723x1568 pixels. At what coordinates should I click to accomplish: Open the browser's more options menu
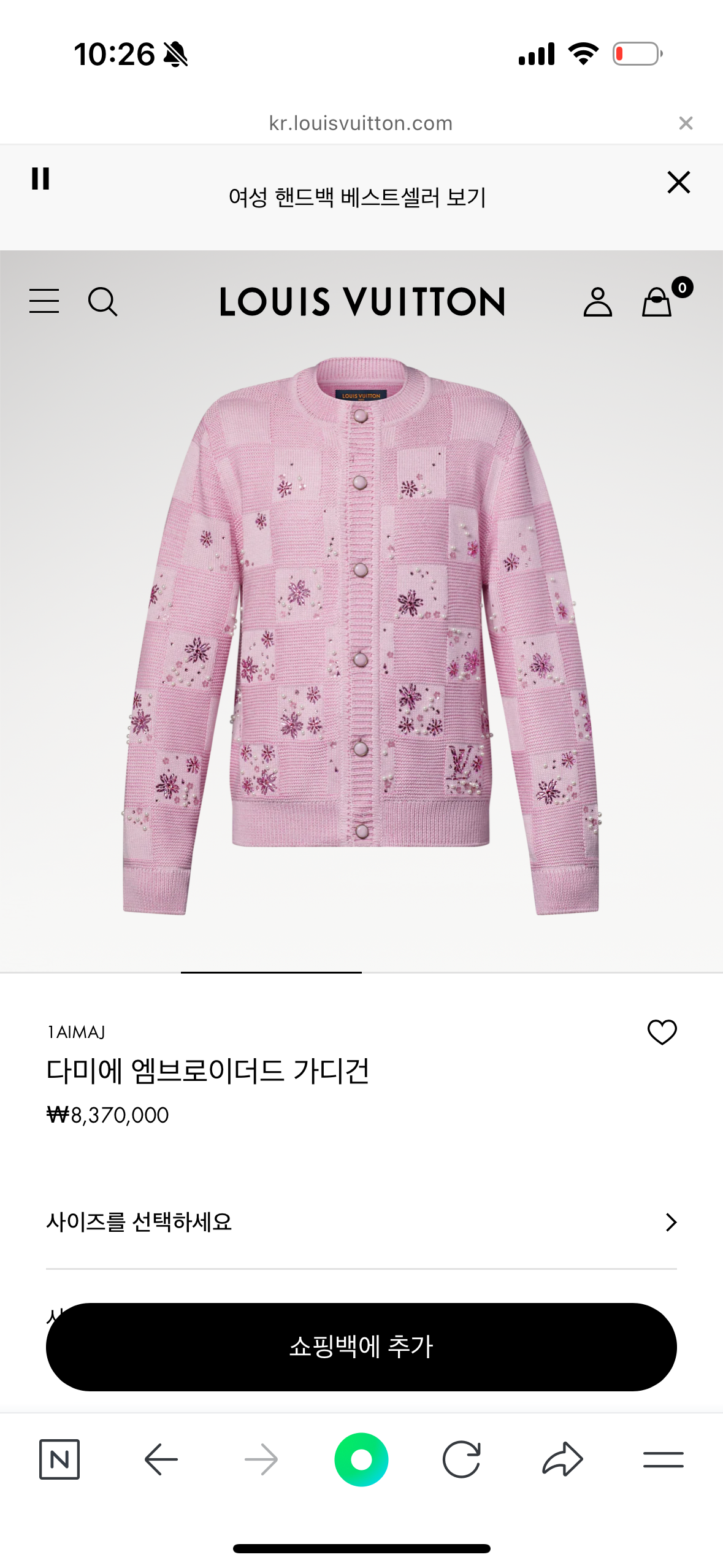tap(663, 1459)
